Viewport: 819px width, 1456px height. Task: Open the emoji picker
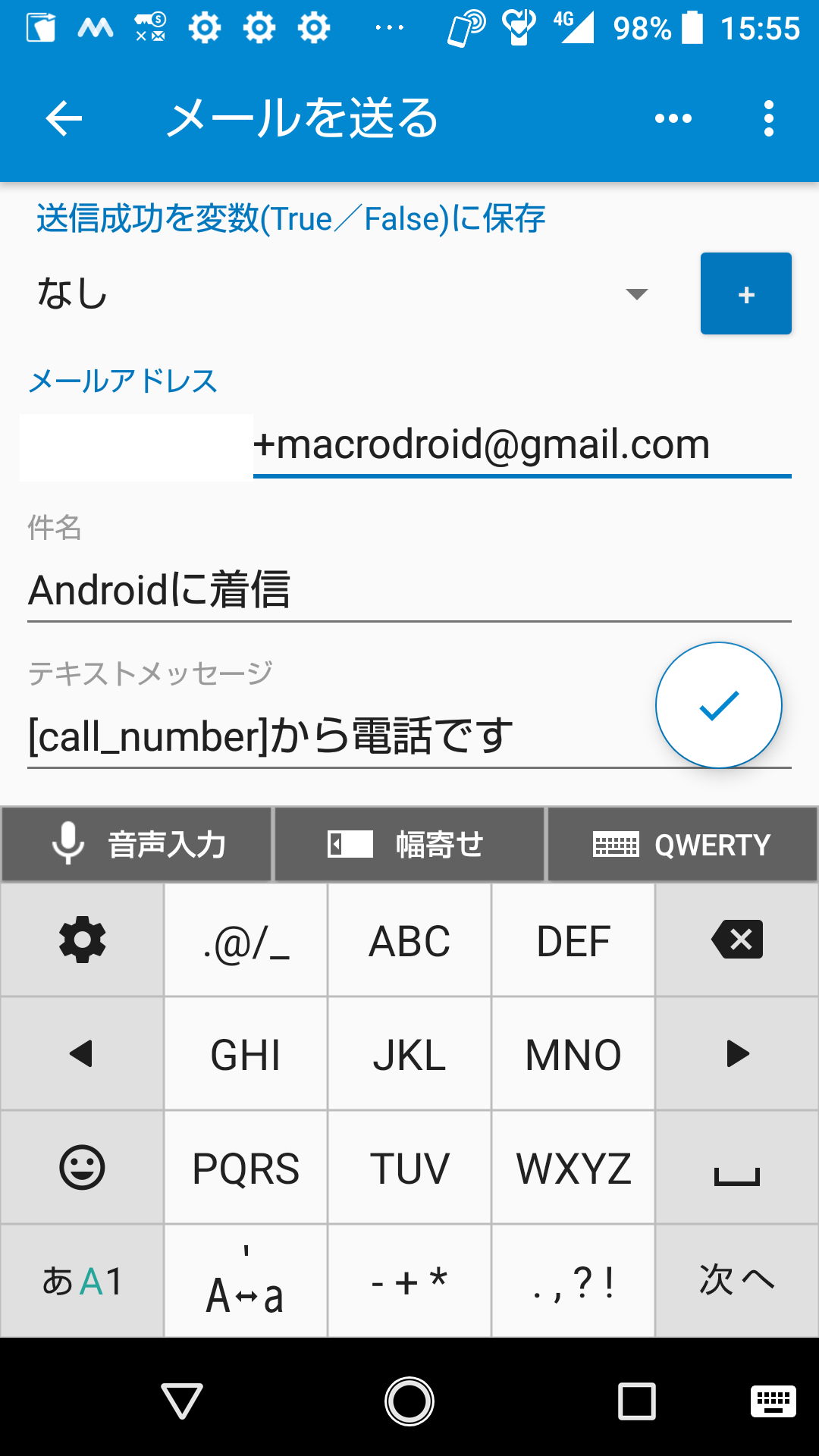pyautogui.click(x=82, y=1167)
